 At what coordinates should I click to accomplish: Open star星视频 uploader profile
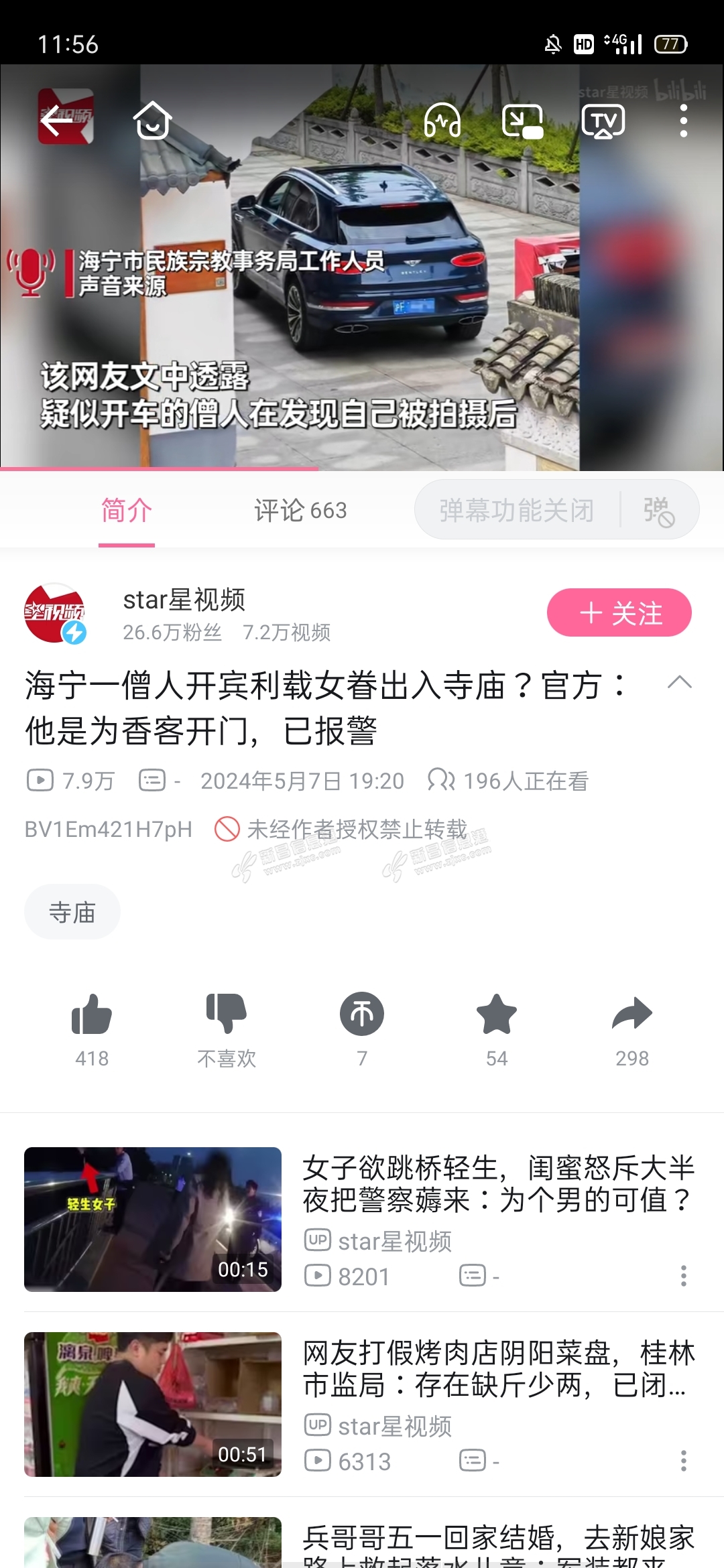56,613
